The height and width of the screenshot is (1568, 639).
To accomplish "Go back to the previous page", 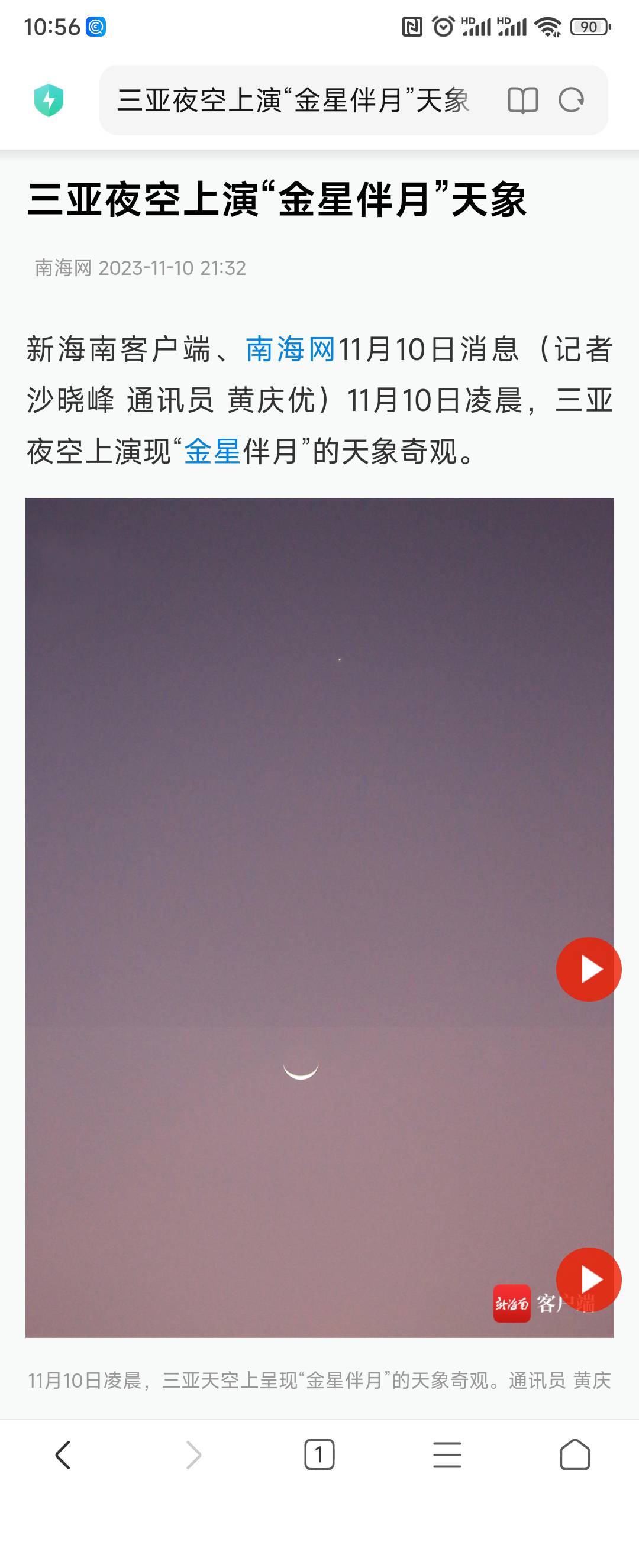I will pyautogui.click(x=63, y=1456).
